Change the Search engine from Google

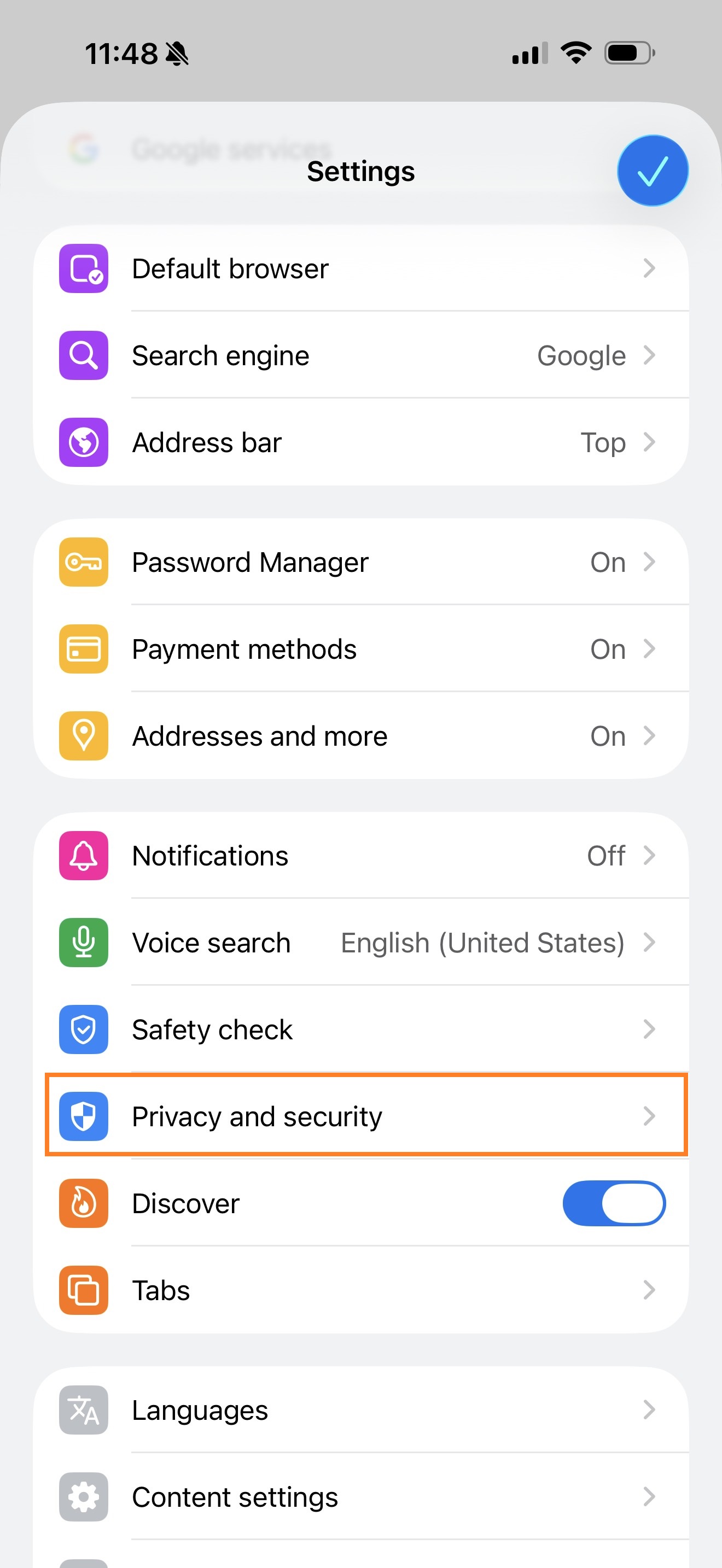click(360, 355)
